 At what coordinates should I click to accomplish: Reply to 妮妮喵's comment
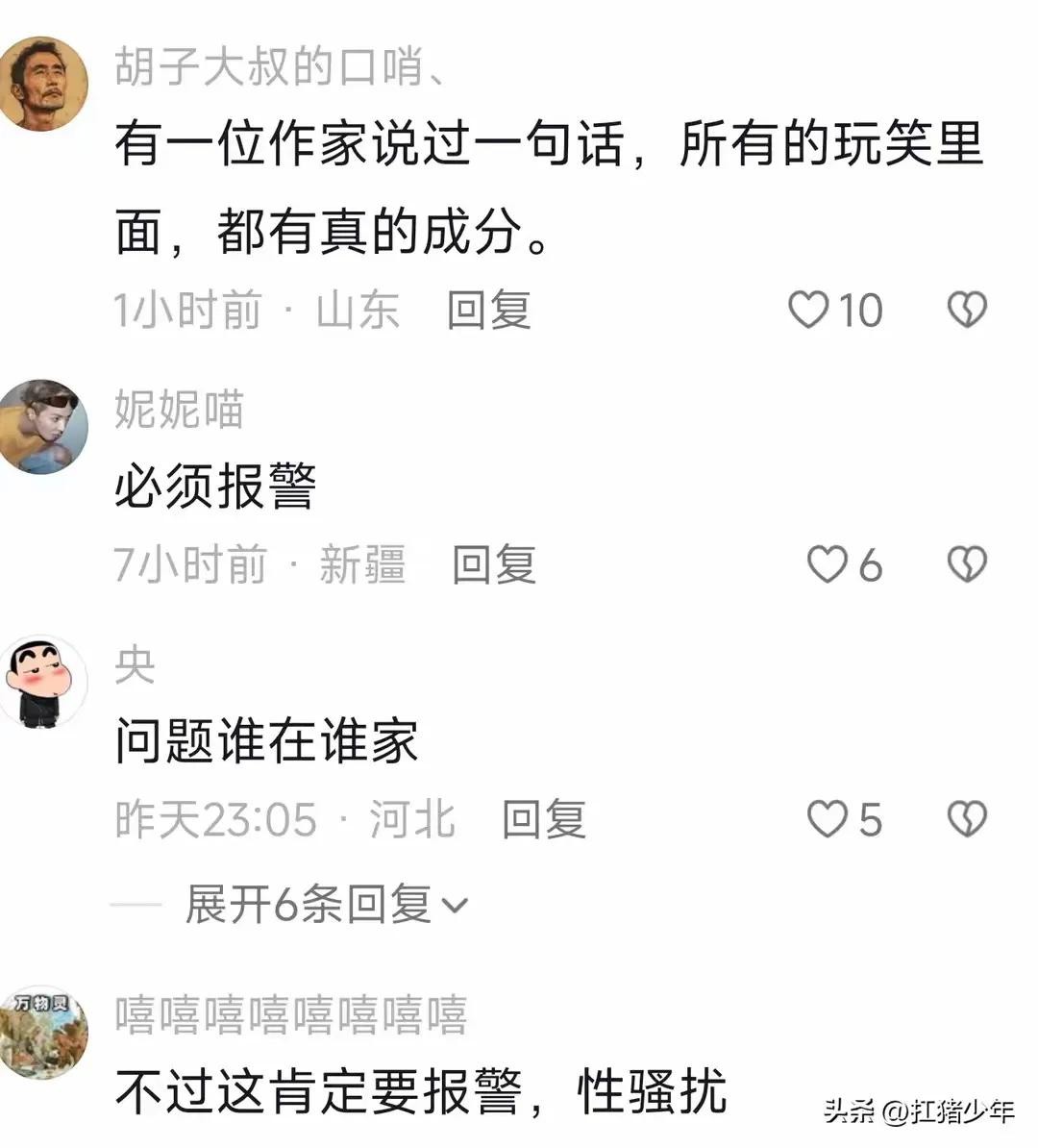click(494, 564)
